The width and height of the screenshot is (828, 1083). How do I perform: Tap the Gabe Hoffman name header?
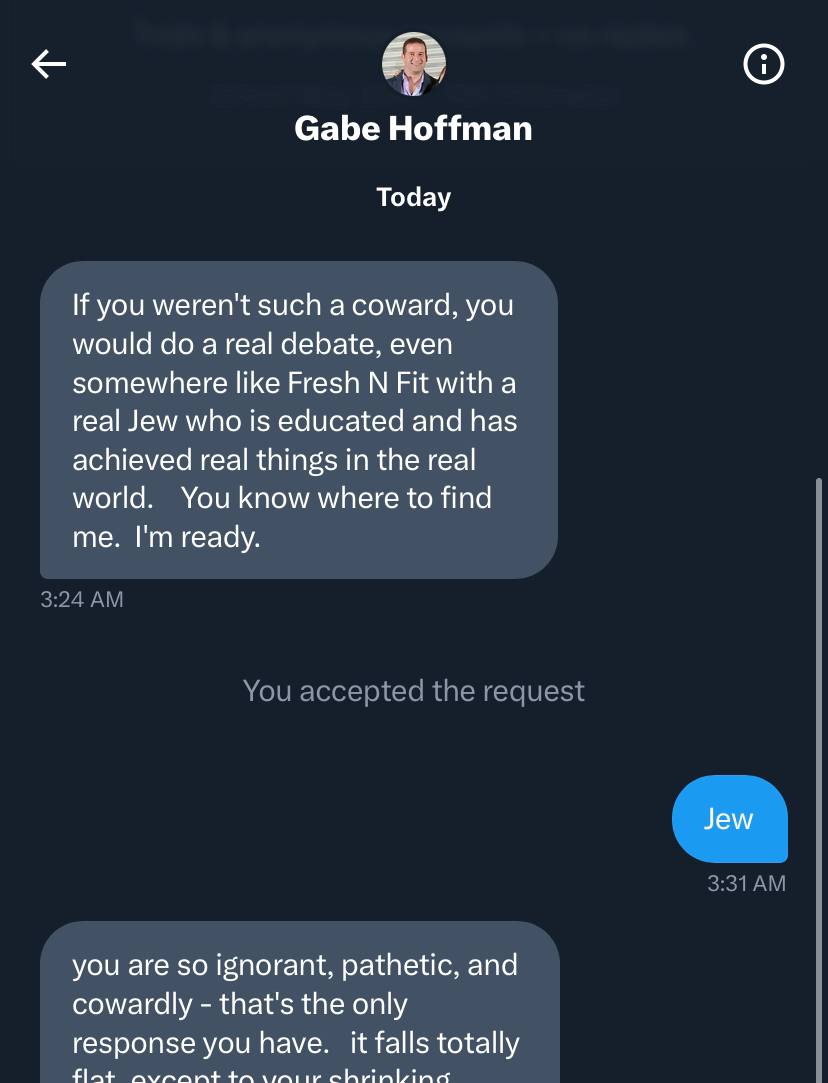pyautogui.click(x=413, y=128)
